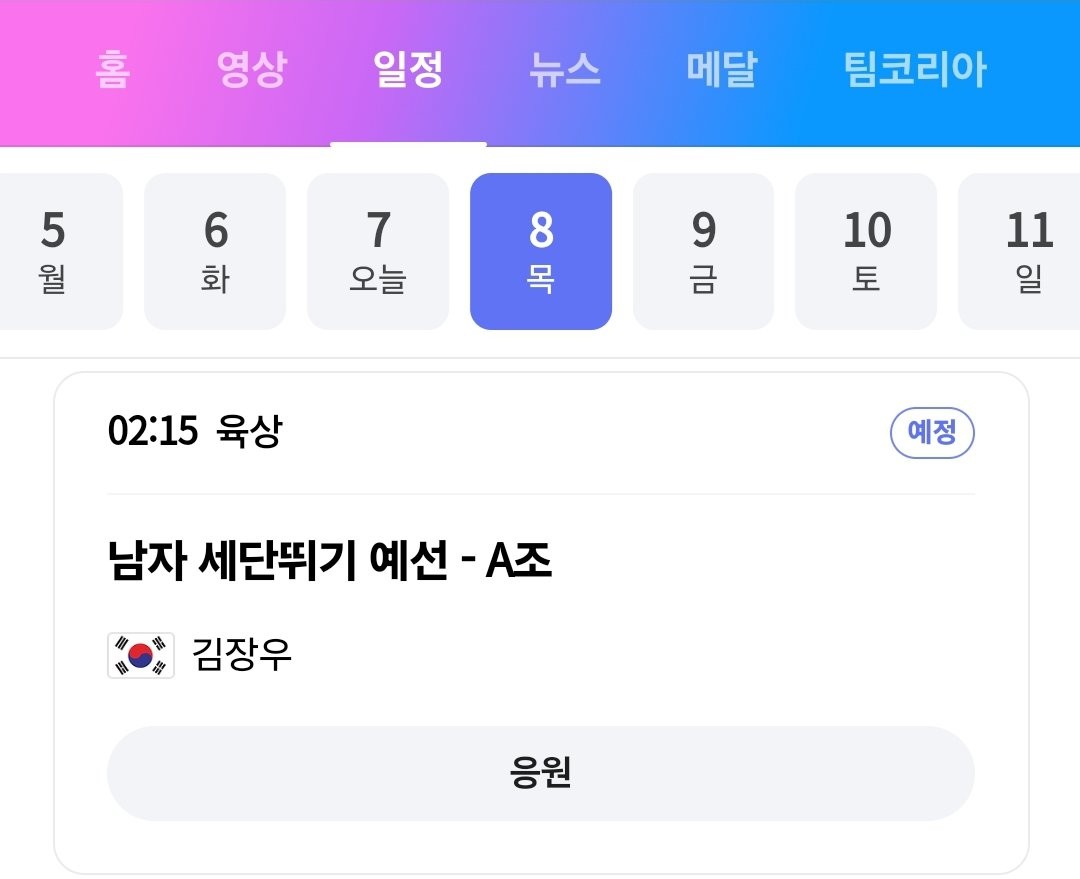This screenshot has width=1080, height=879.
Task: Select date 8 목
Action: point(541,252)
